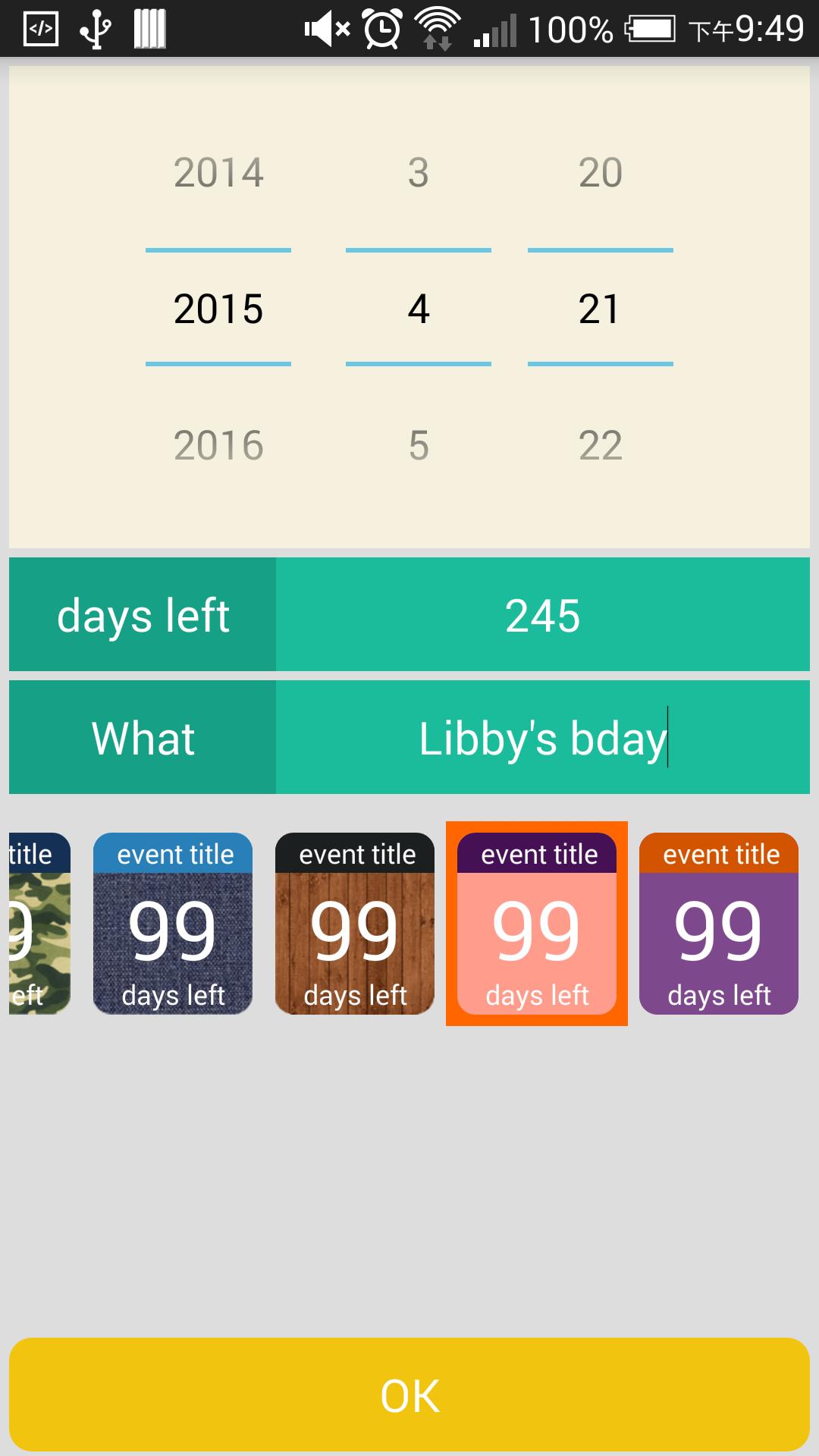Select the pink theme with orange border
This screenshot has height=1456, width=819.
tap(537, 925)
